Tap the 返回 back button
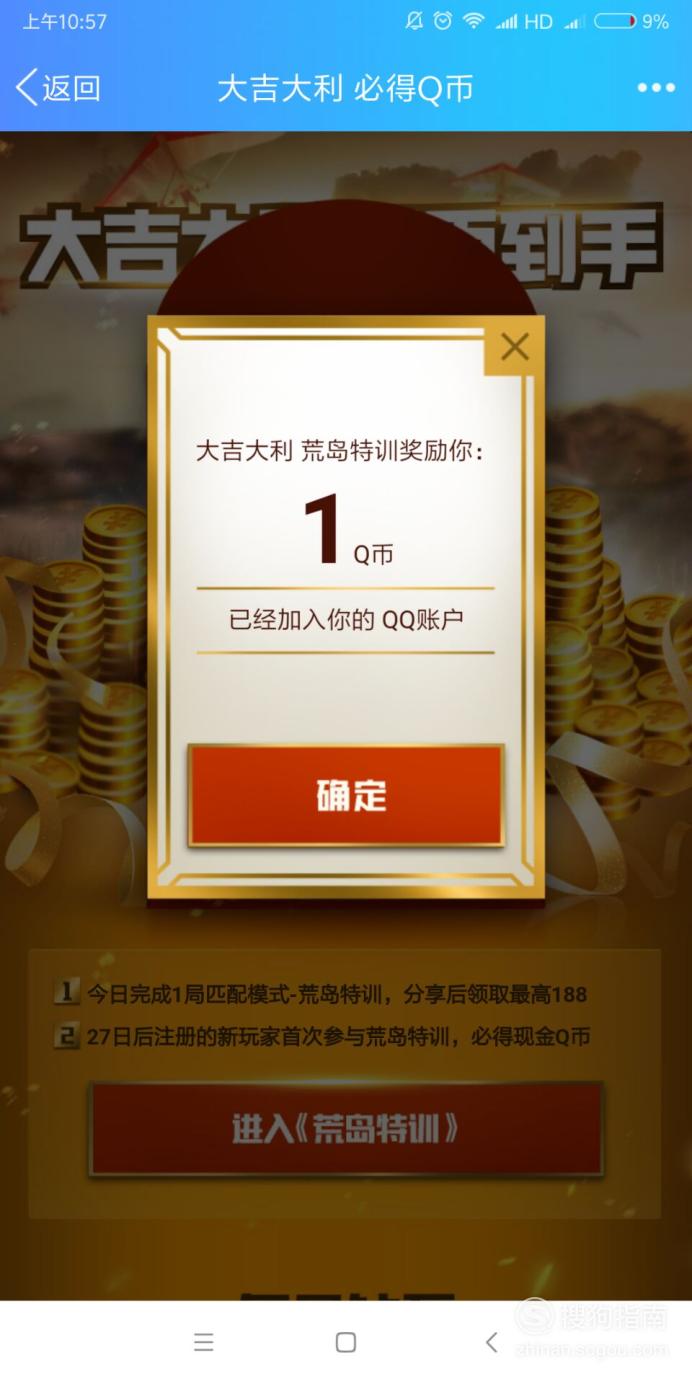 [58, 88]
